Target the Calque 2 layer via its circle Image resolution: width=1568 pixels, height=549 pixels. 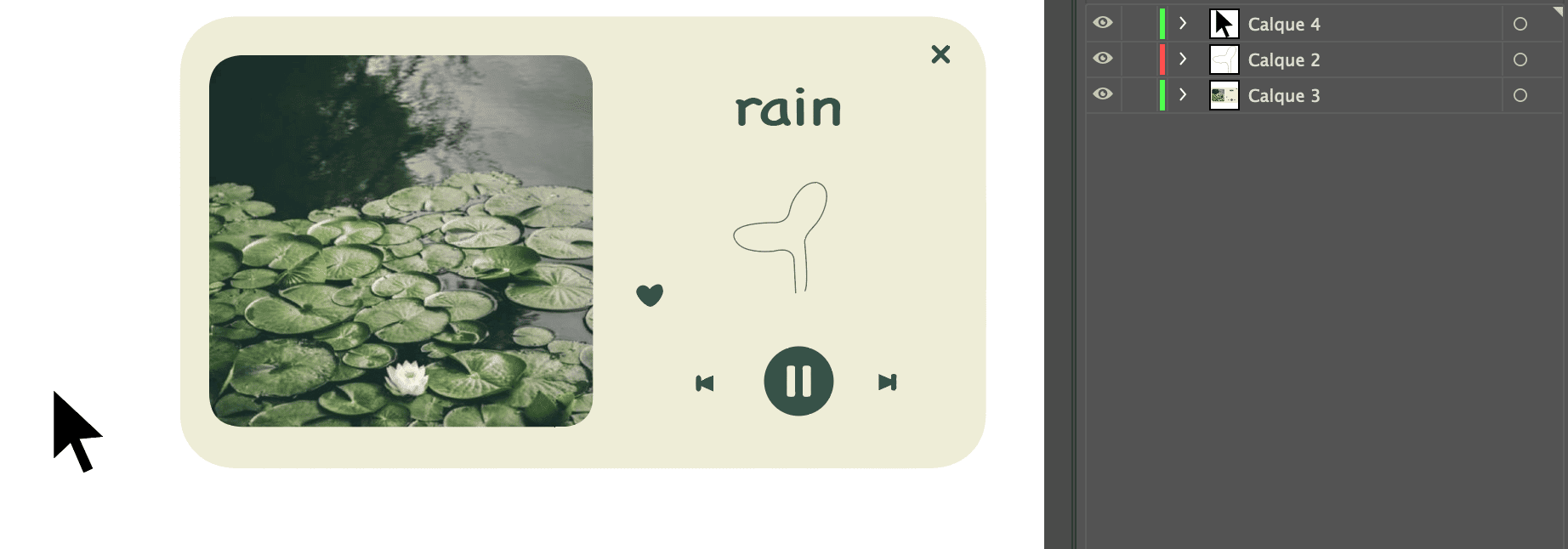(1520, 60)
